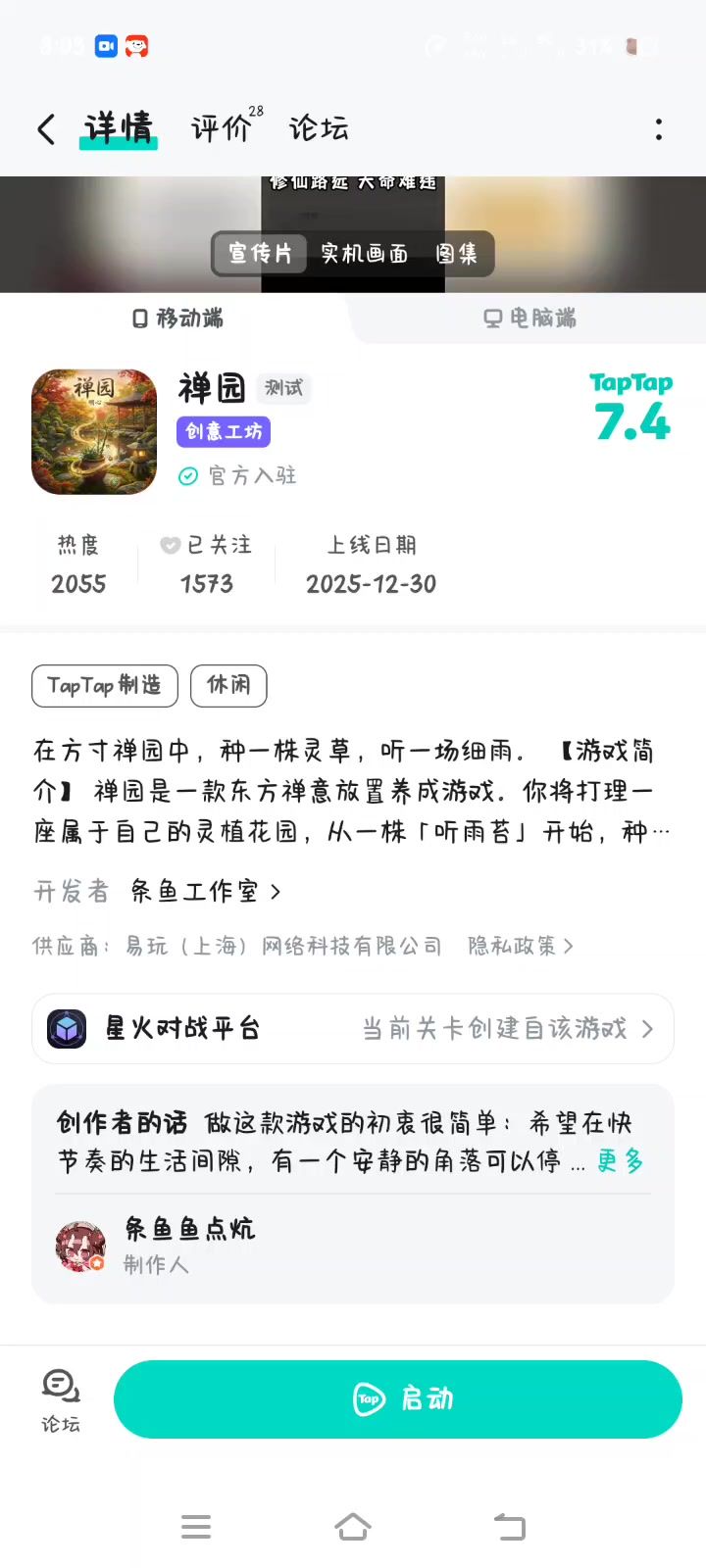Open the 星火对战平台 row
Screen dimensions: 706x1568
(x=353, y=1029)
